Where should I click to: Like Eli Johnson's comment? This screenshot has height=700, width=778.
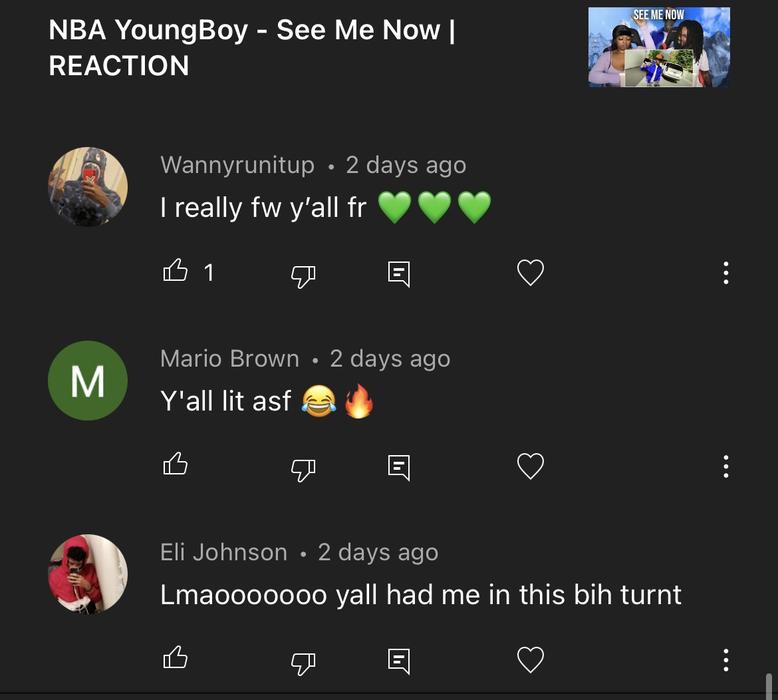coord(176,658)
